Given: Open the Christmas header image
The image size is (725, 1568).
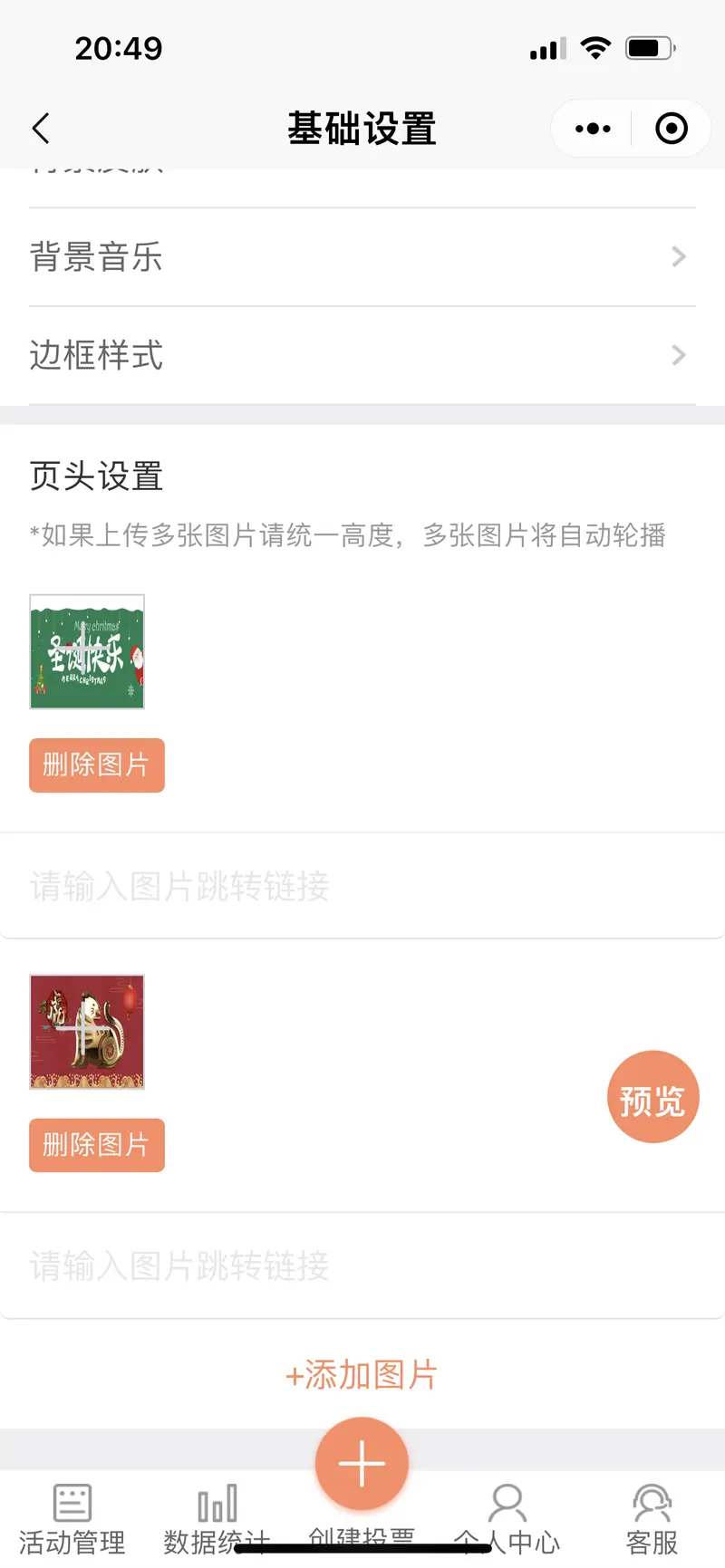Looking at the screenshot, I should tap(87, 651).
